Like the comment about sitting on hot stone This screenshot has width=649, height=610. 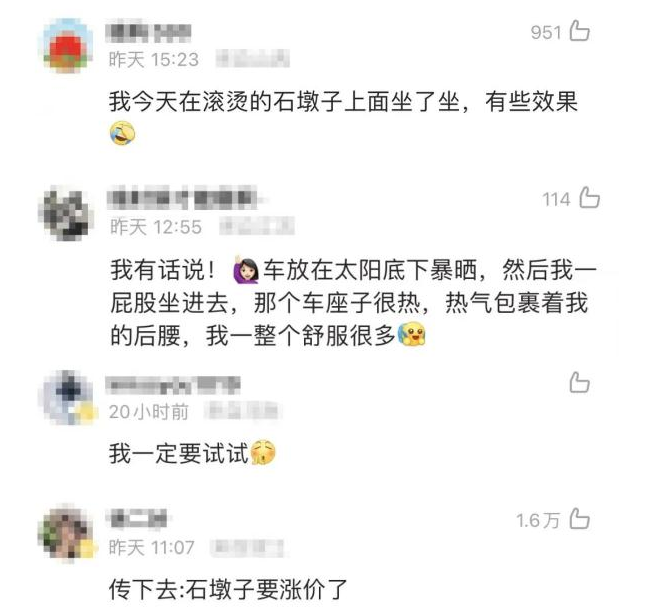(x=579, y=32)
